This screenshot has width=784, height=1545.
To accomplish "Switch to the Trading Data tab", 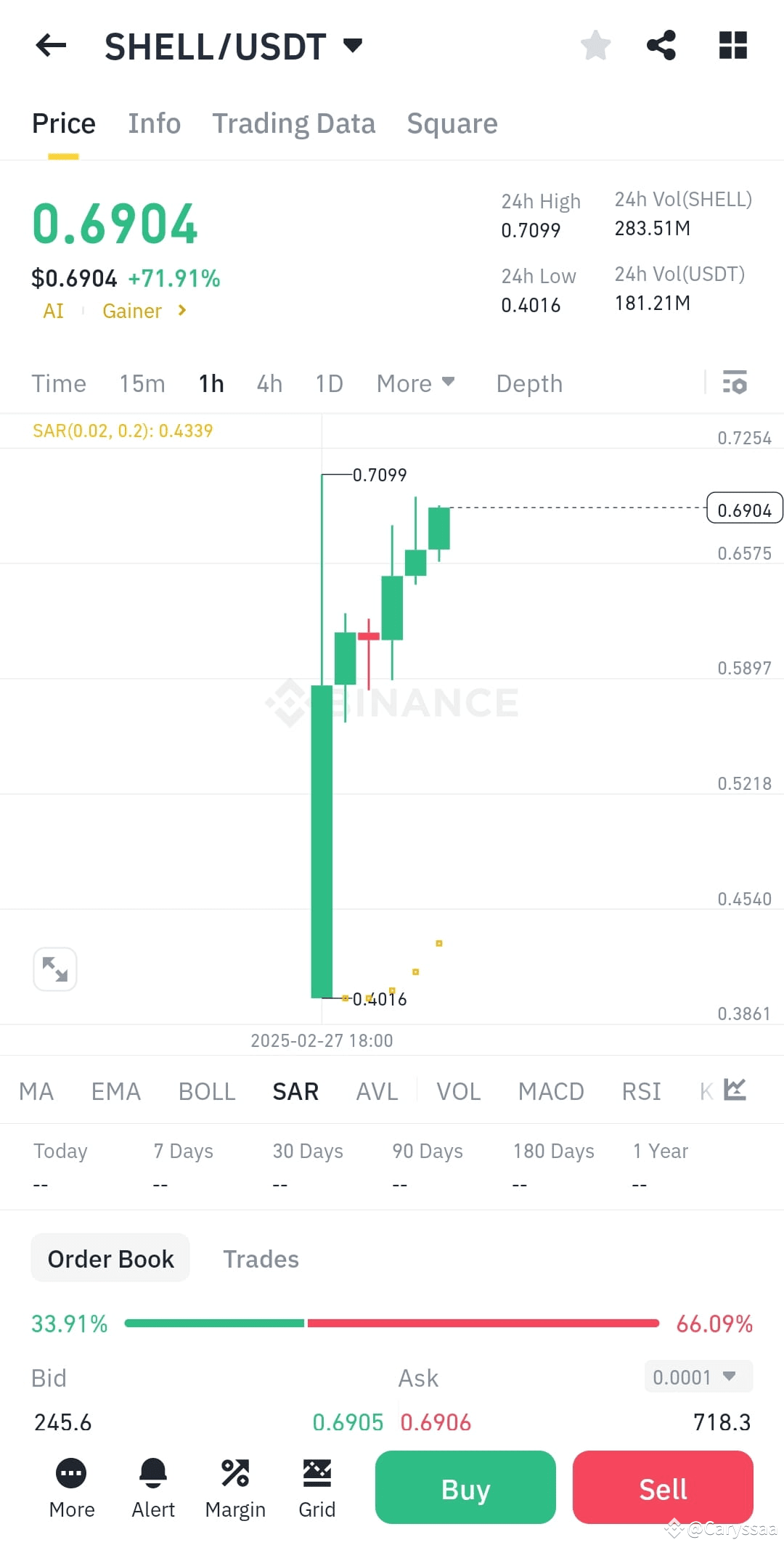I will pyautogui.click(x=293, y=123).
